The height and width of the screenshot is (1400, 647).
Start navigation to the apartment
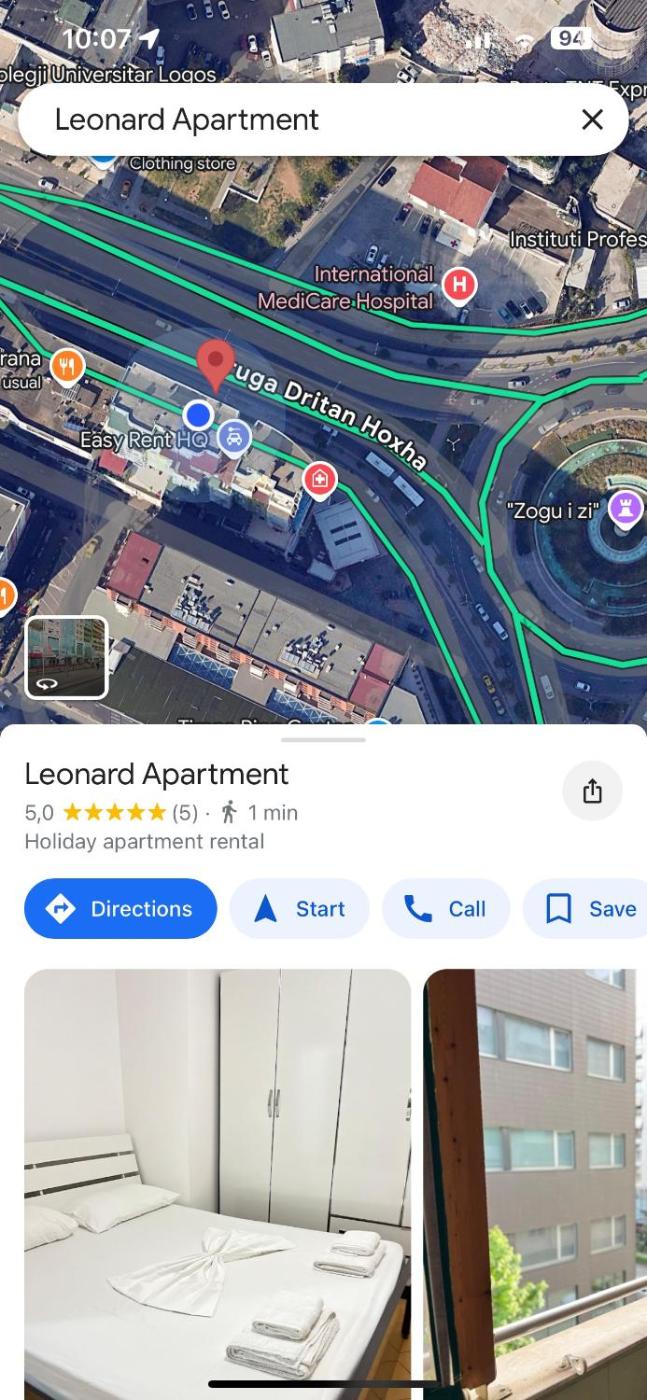[x=299, y=908]
